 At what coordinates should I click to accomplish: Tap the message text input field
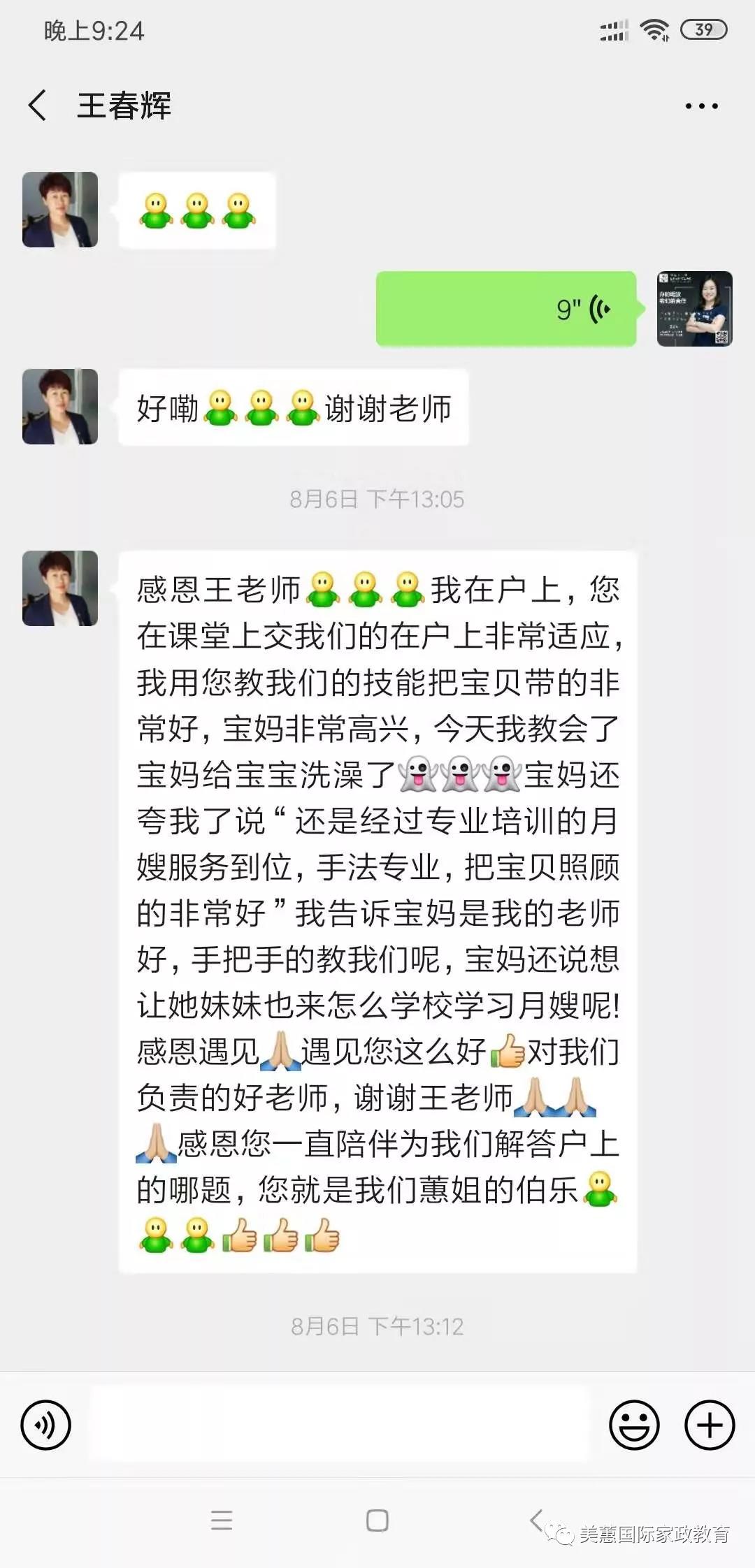coord(340,1425)
